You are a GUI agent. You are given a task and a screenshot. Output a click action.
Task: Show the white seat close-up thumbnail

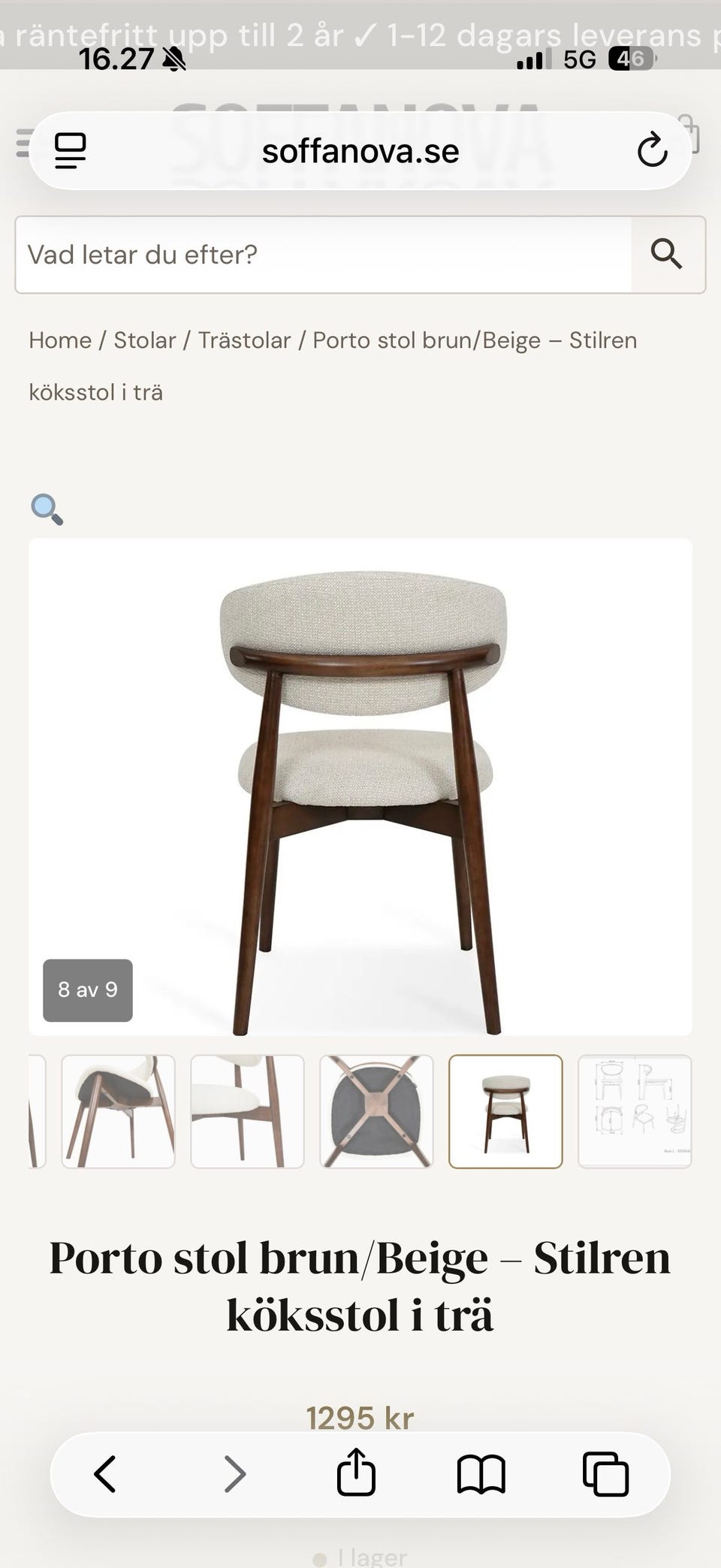[247, 1111]
